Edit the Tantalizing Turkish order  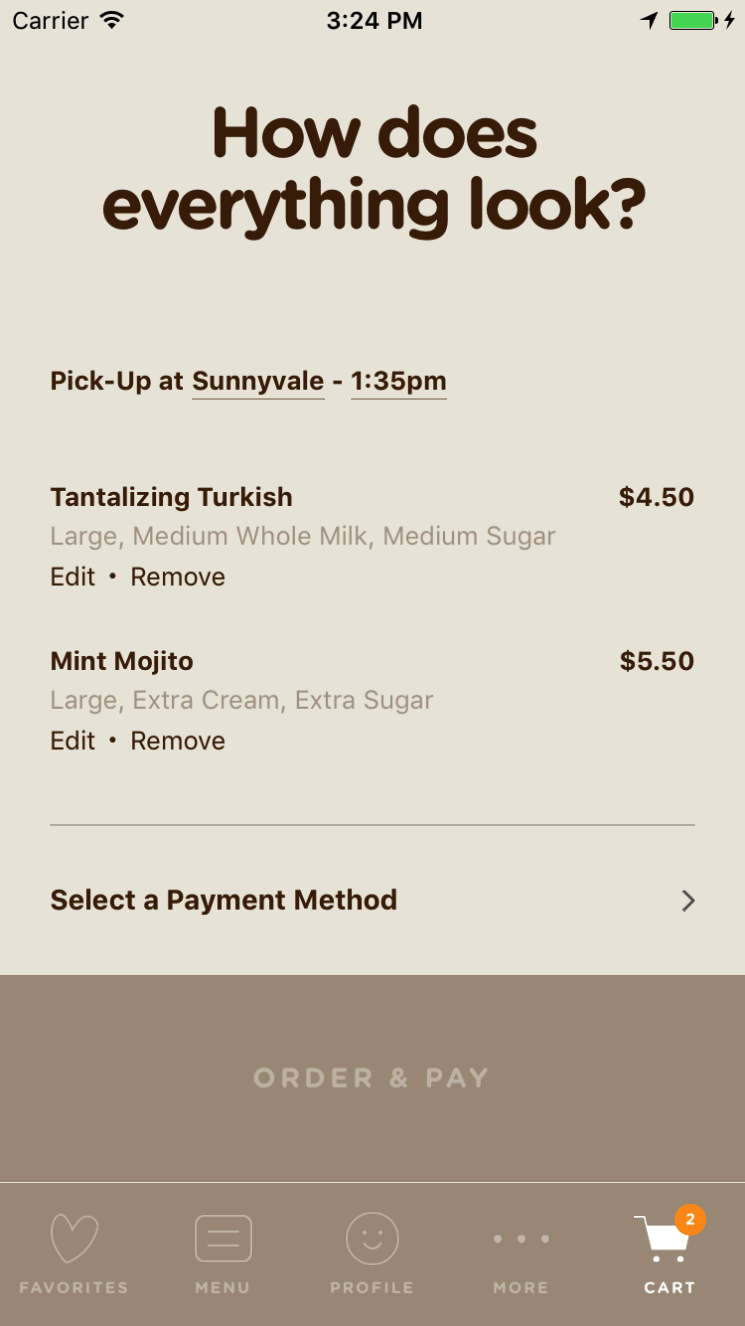pyautogui.click(x=73, y=577)
